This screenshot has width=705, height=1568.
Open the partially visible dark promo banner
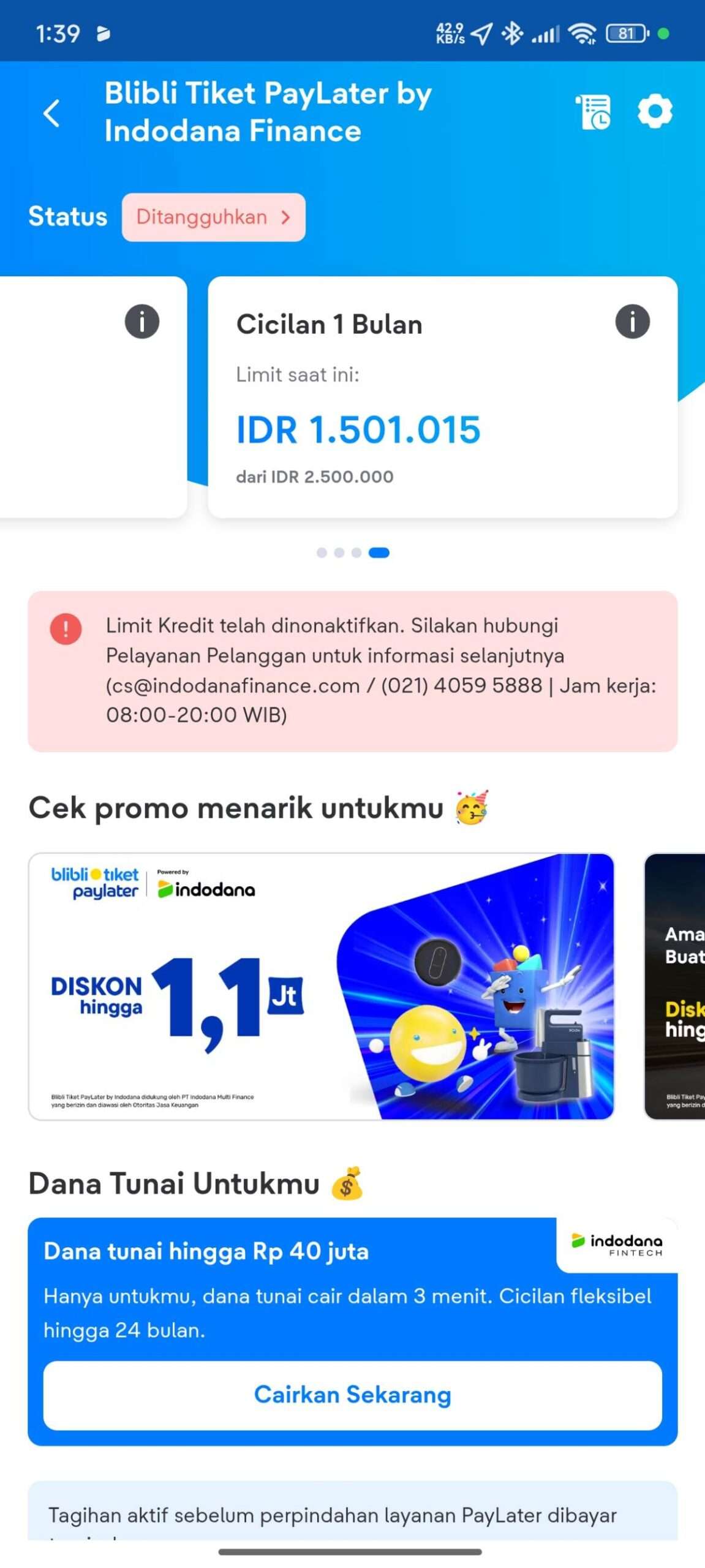pos(675,986)
